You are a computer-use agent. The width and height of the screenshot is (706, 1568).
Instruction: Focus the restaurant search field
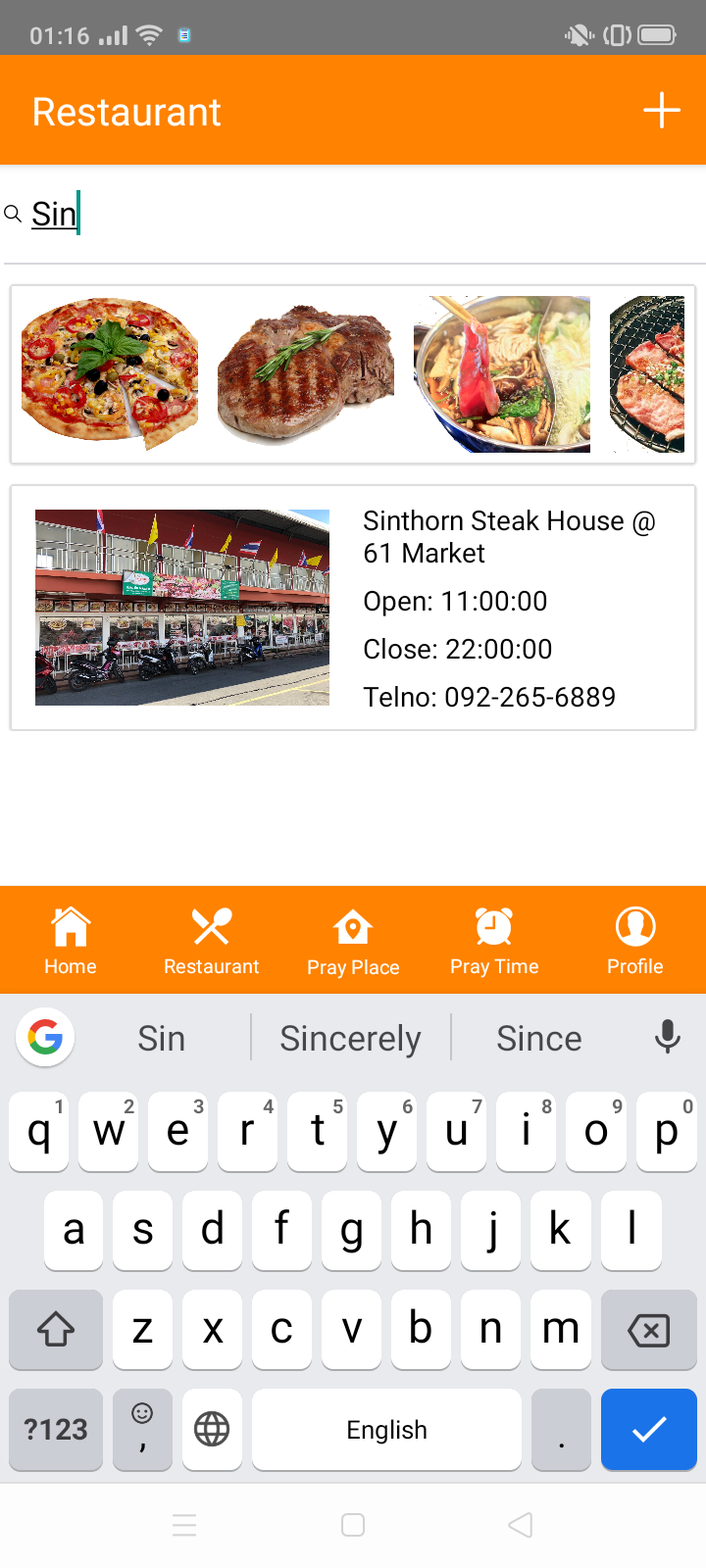point(353,214)
